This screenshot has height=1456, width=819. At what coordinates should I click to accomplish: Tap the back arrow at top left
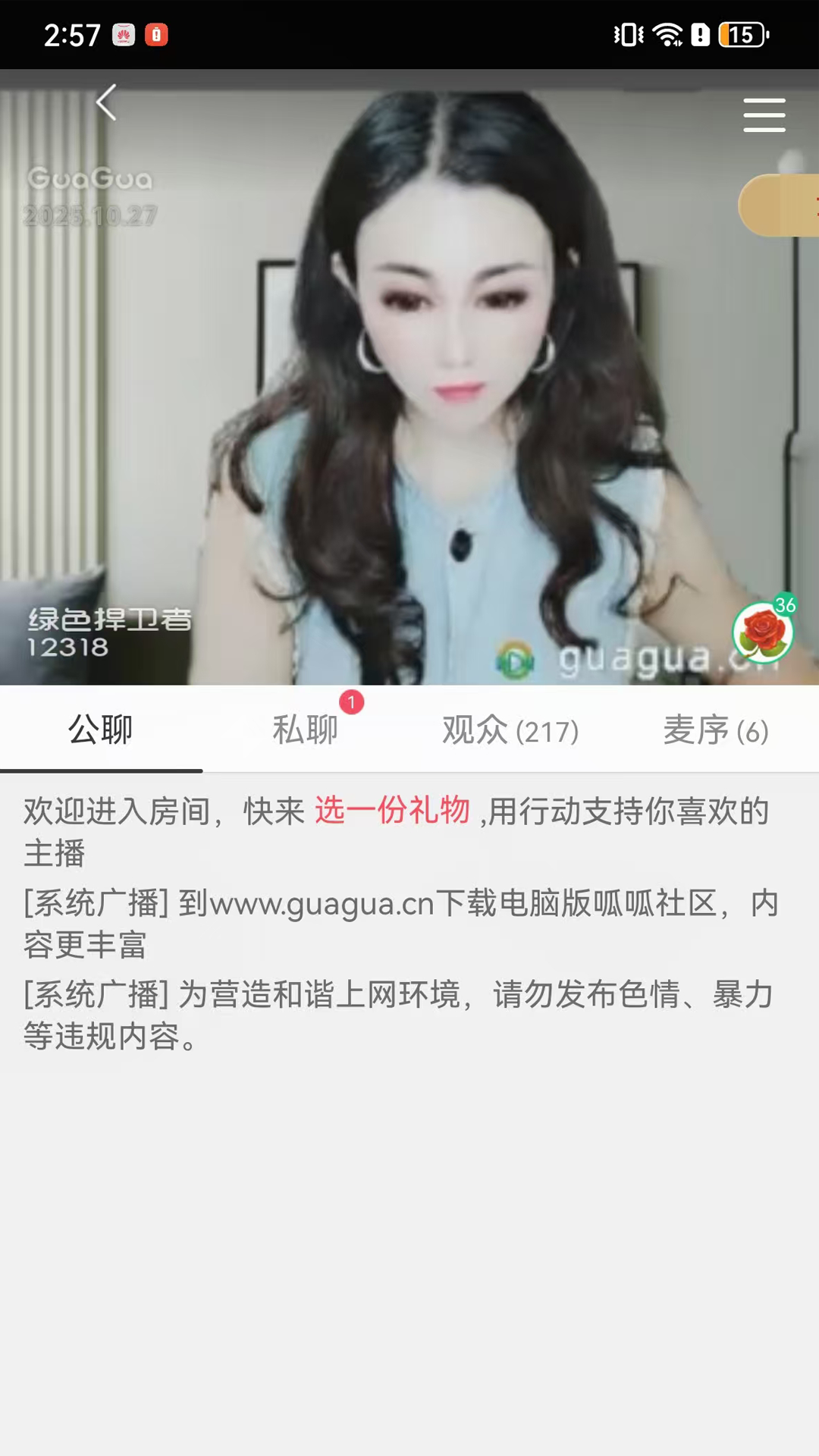click(106, 104)
